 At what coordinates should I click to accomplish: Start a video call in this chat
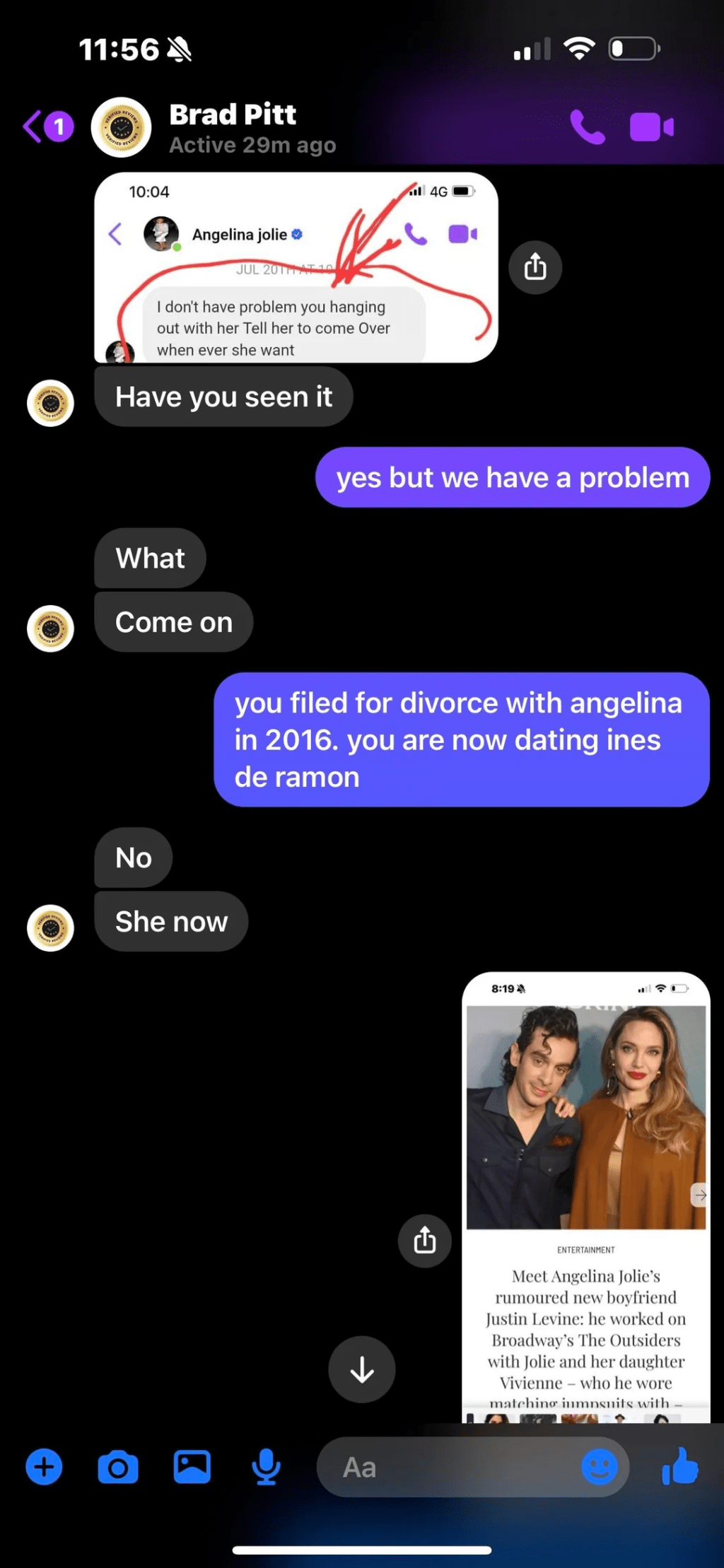tap(651, 128)
